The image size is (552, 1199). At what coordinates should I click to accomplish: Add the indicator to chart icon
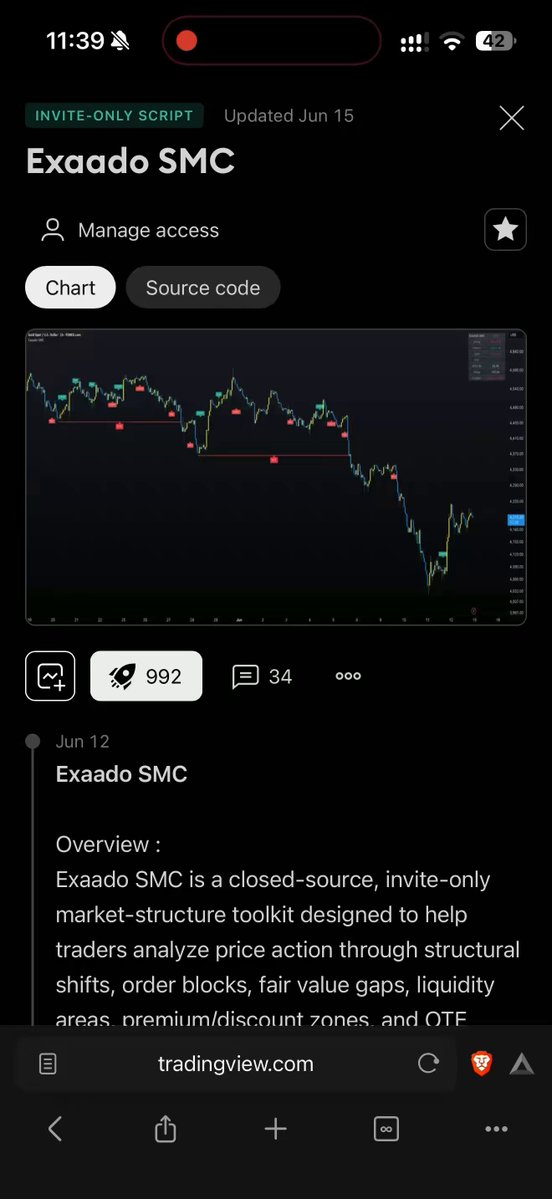click(x=50, y=676)
